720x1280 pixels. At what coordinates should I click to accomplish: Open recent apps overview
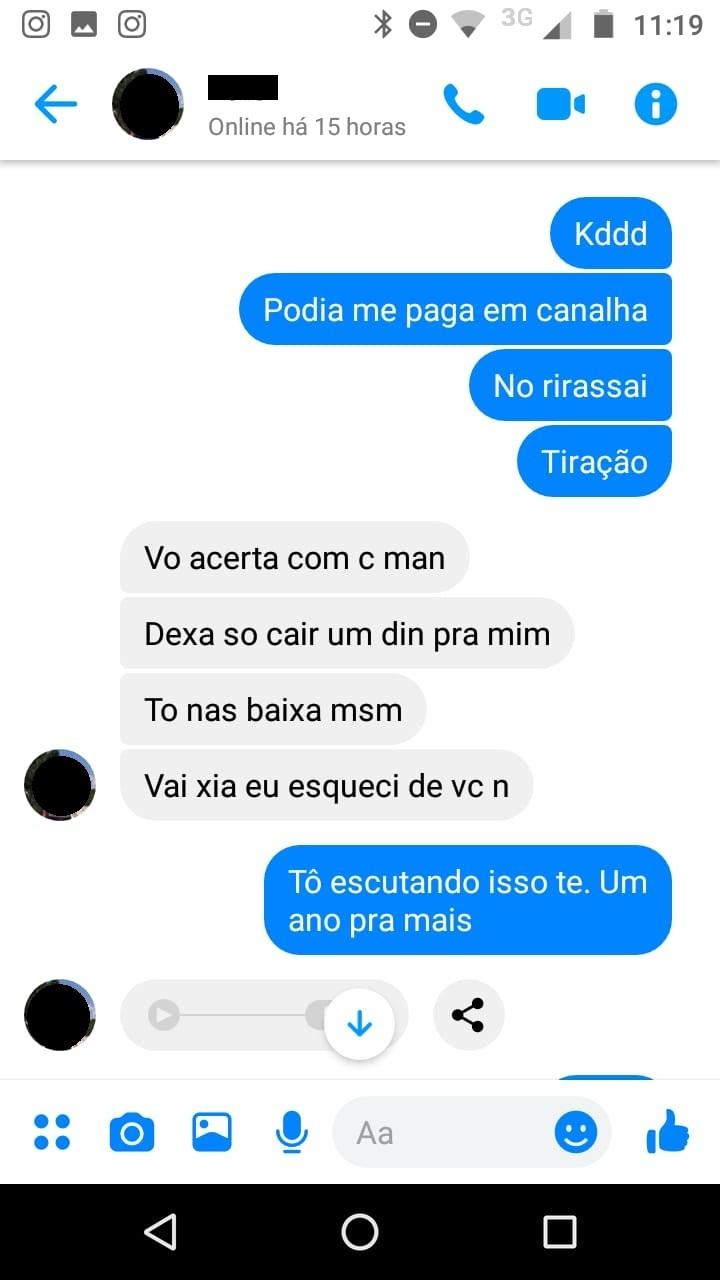coord(560,1232)
